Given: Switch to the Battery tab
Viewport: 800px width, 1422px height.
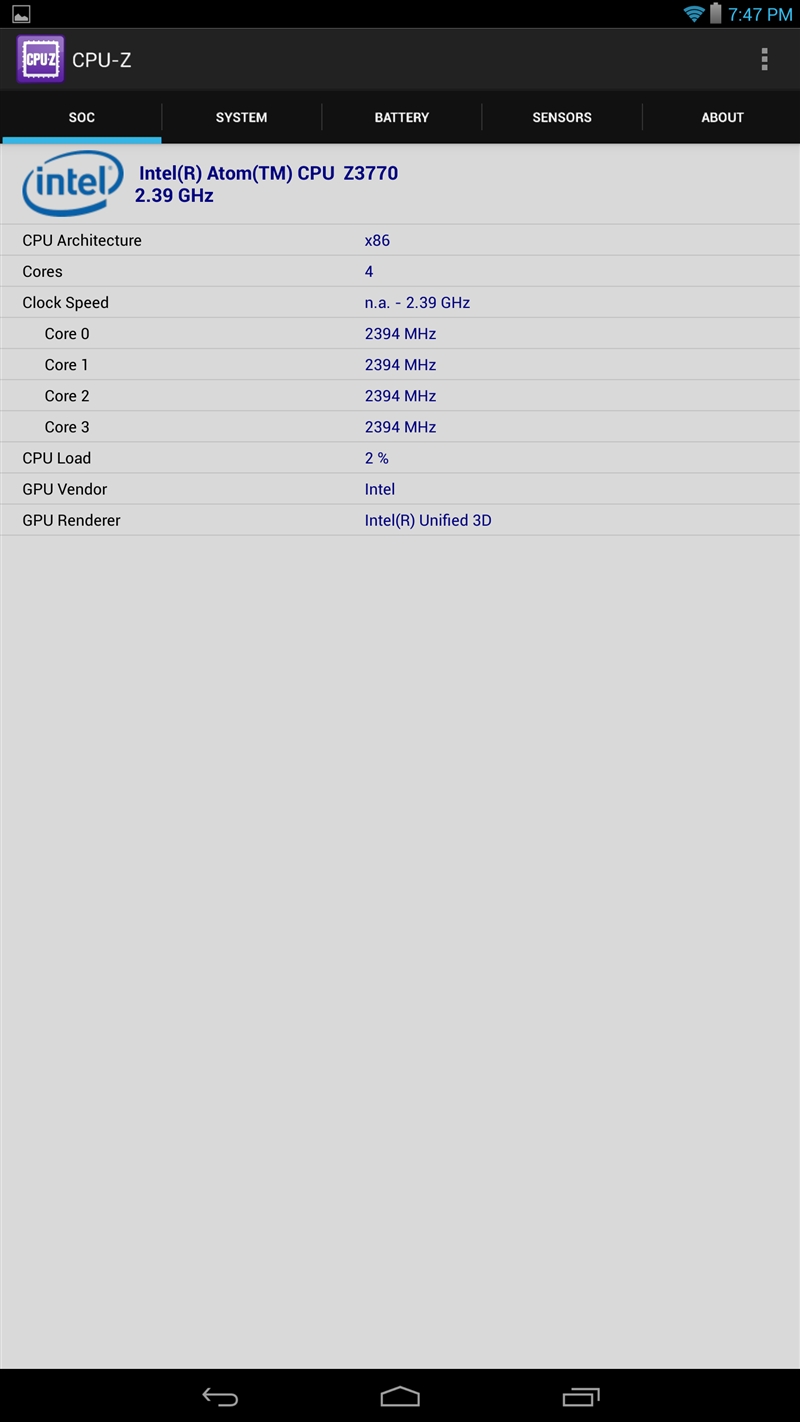Looking at the screenshot, I should click(x=401, y=117).
